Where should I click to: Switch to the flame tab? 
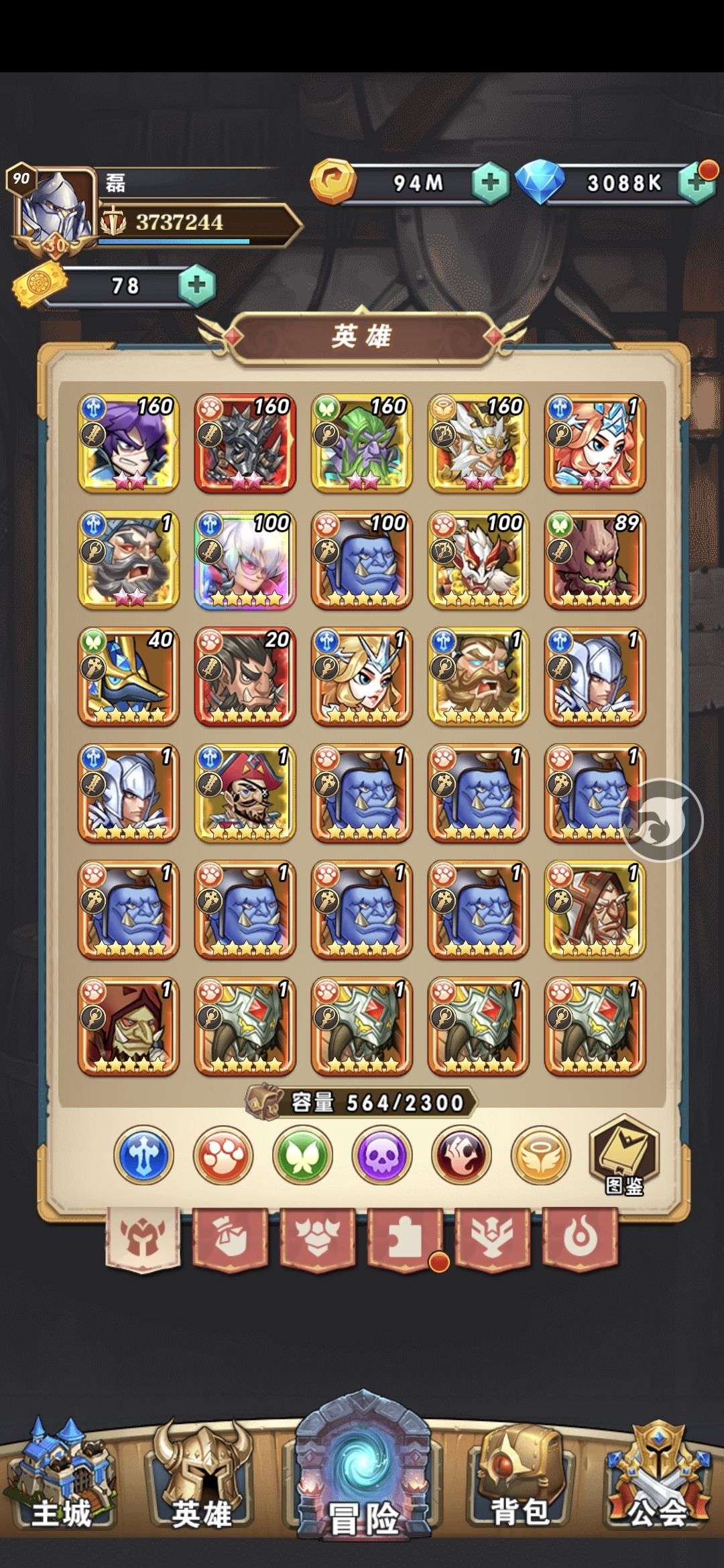click(x=580, y=1238)
